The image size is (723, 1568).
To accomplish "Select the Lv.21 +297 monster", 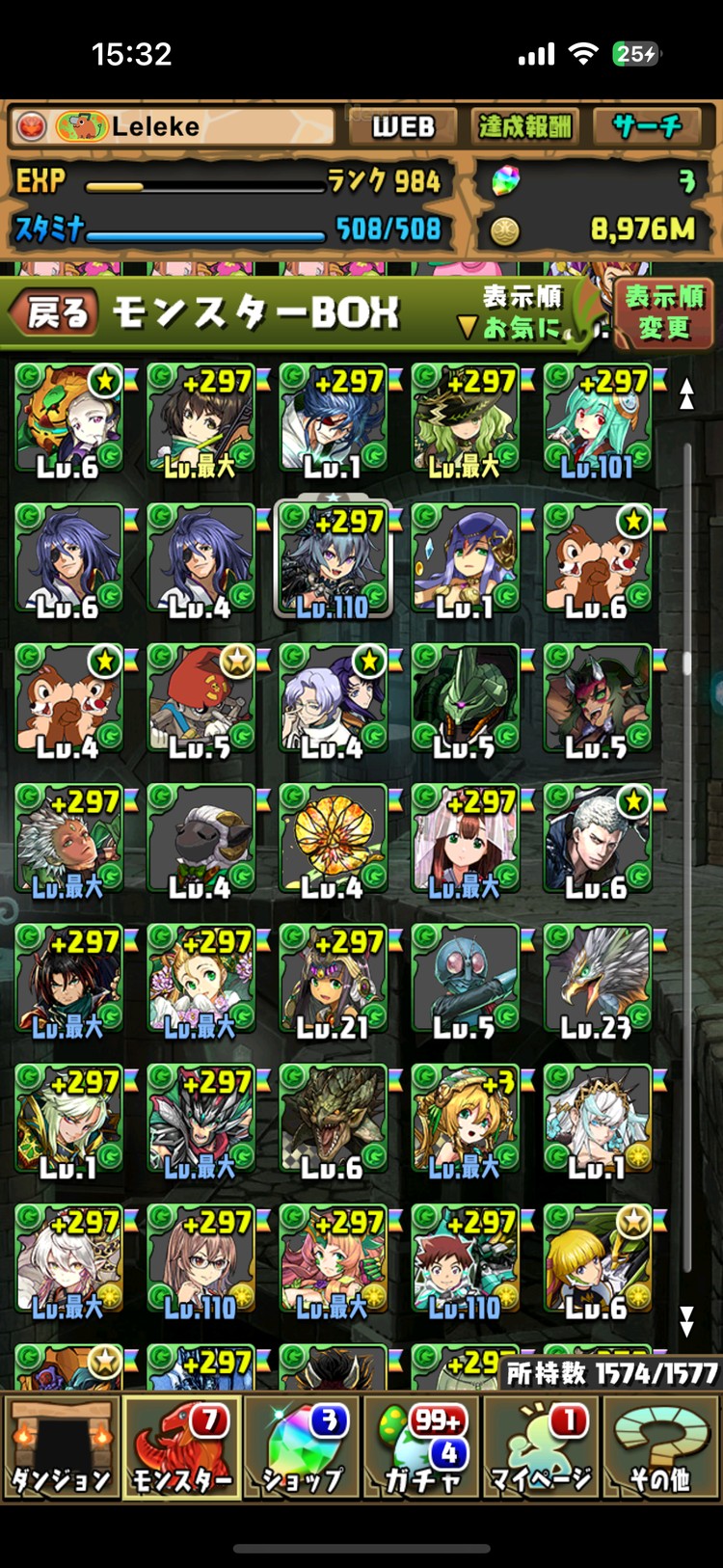I will coord(333,982).
